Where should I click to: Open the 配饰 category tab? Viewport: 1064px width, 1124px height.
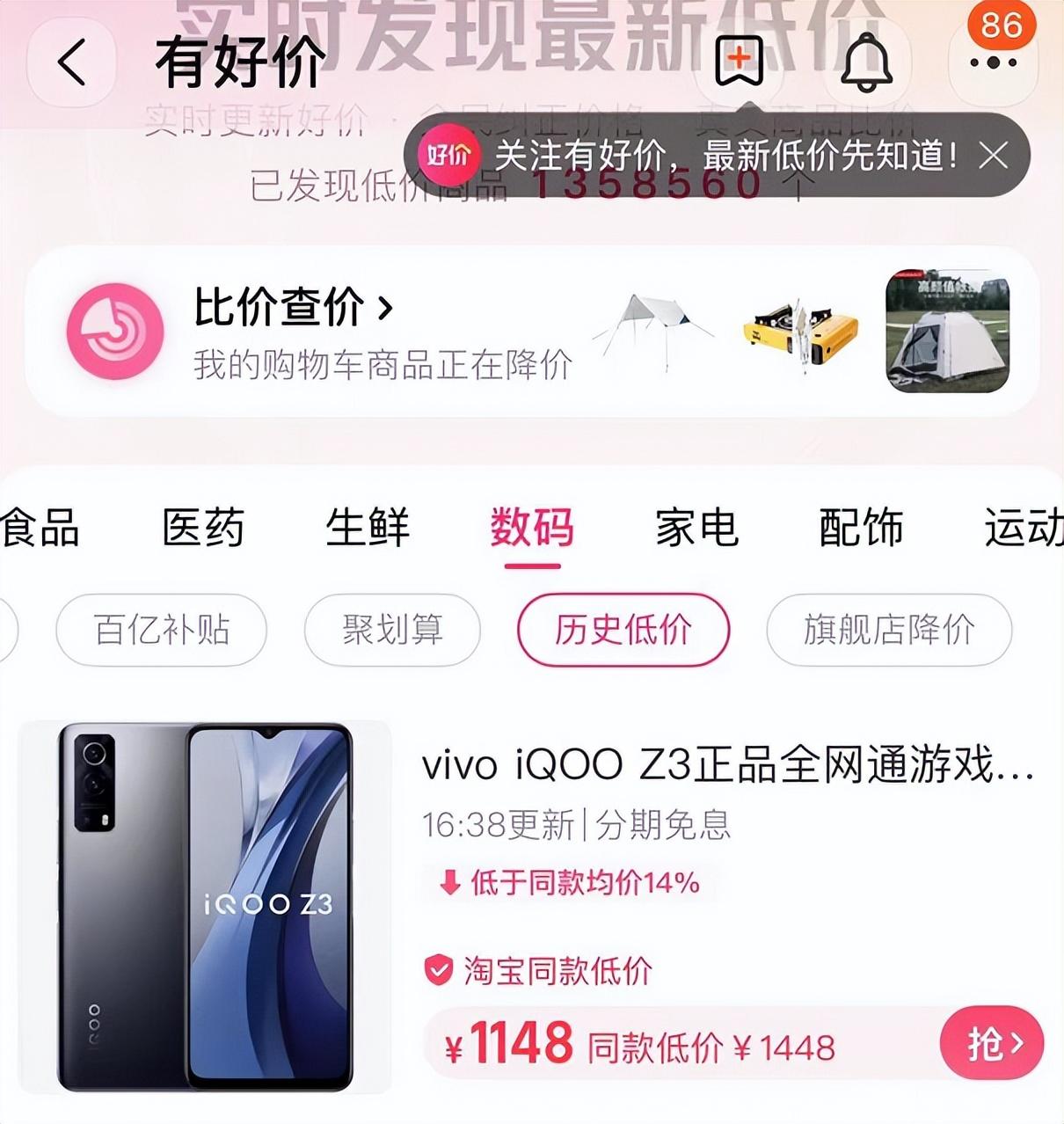click(x=861, y=528)
